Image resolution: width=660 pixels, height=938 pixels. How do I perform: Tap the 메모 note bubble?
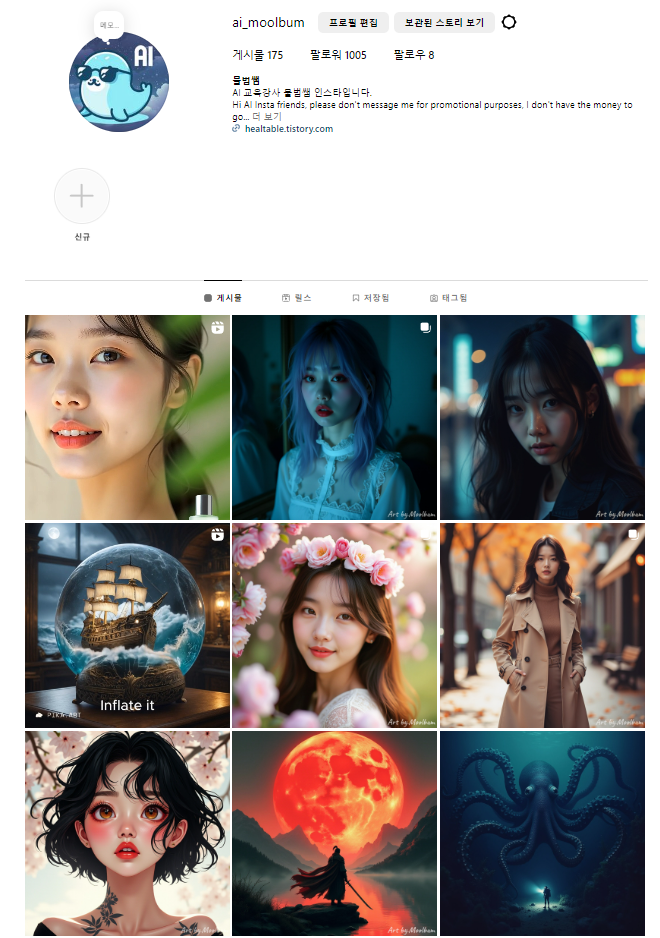(x=108, y=25)
